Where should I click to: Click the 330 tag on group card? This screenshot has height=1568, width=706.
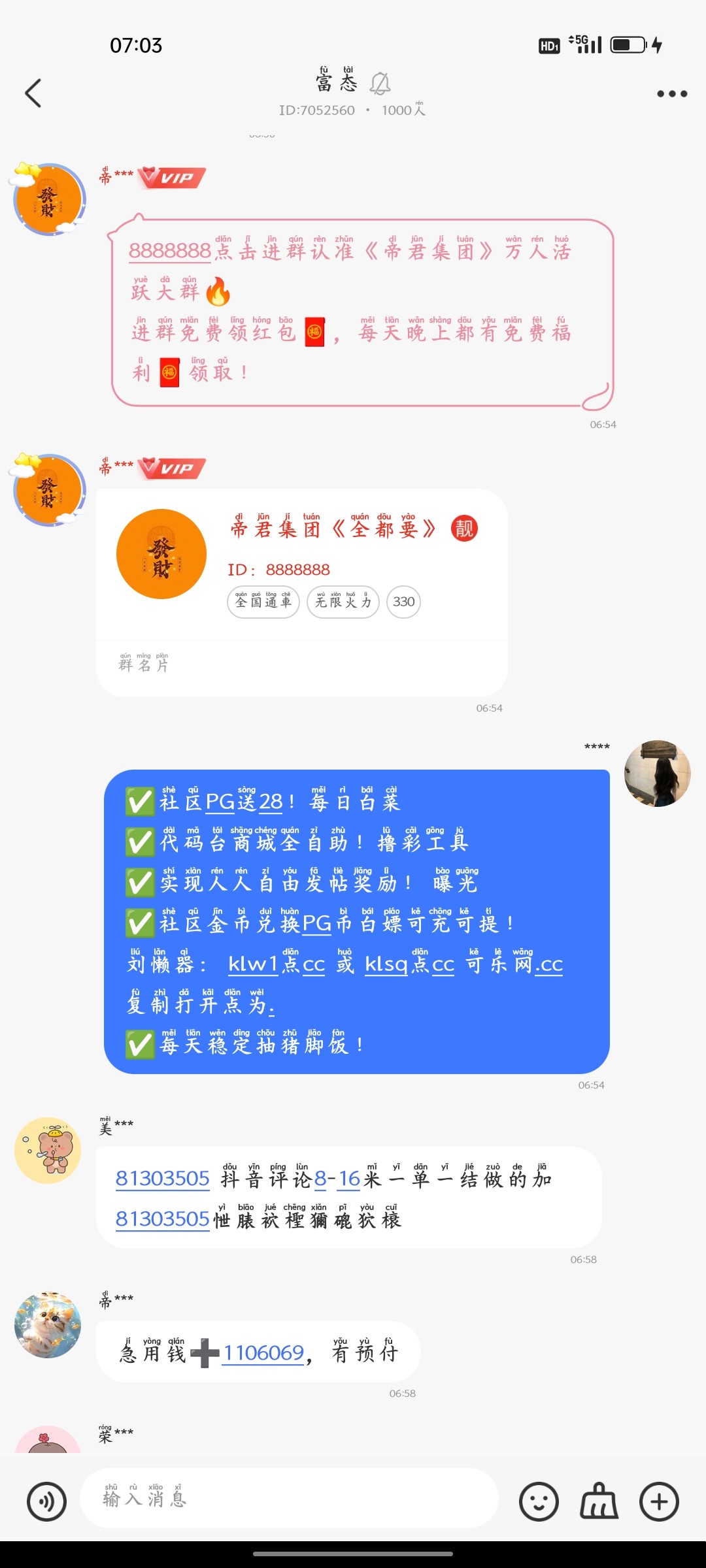(404, 602)
